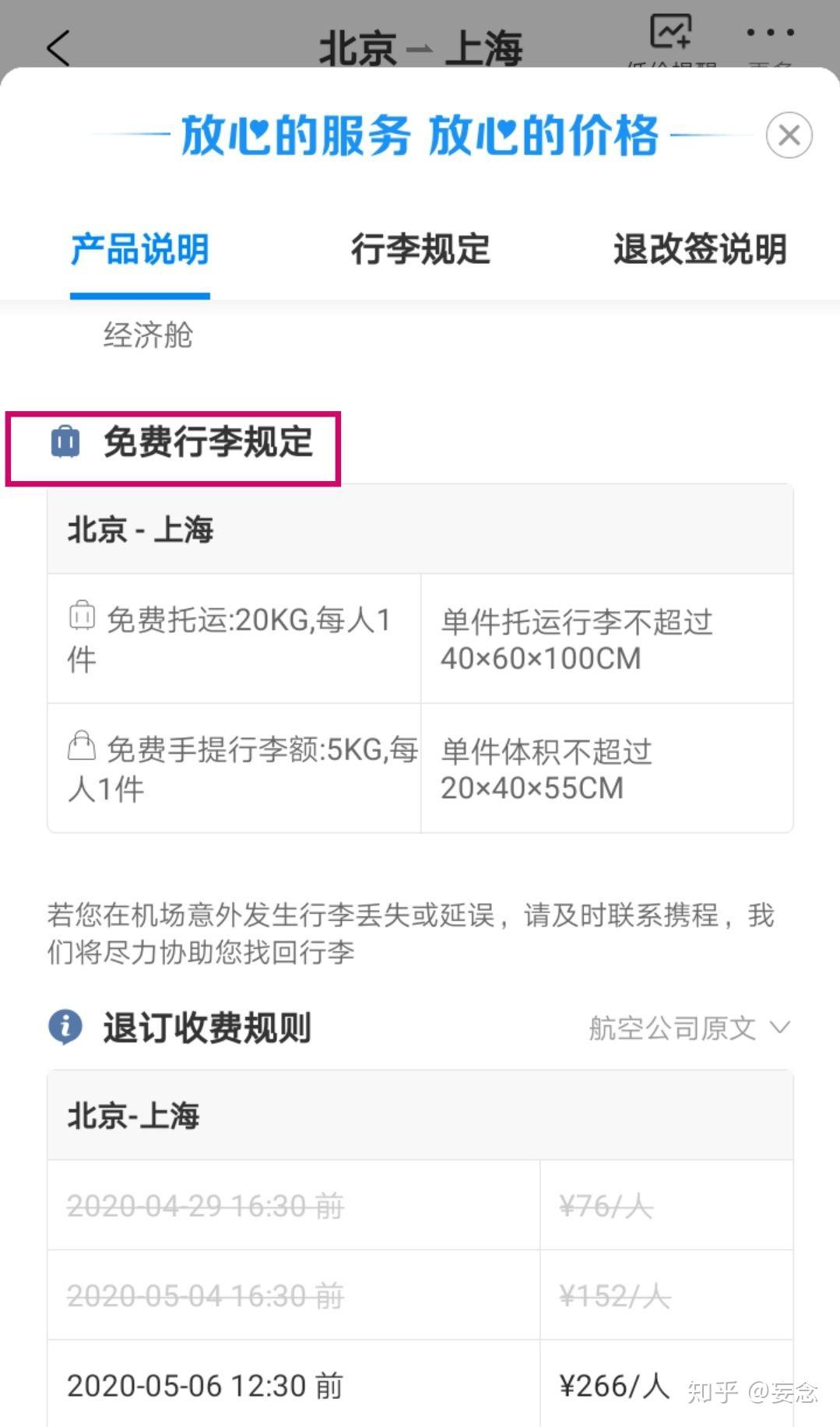Switch to the 退改签说明 tab
The height and width of the screenshot is (1427, 840).
click(x=699, y=250)
